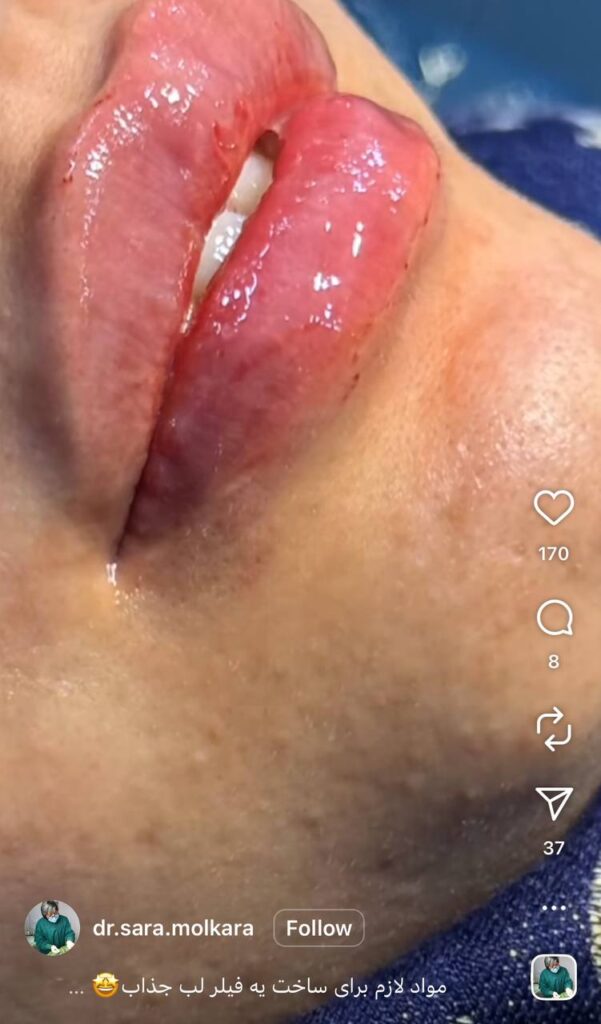Open the comments on this reel
The image size is (601, 1024).
(554, 618)
